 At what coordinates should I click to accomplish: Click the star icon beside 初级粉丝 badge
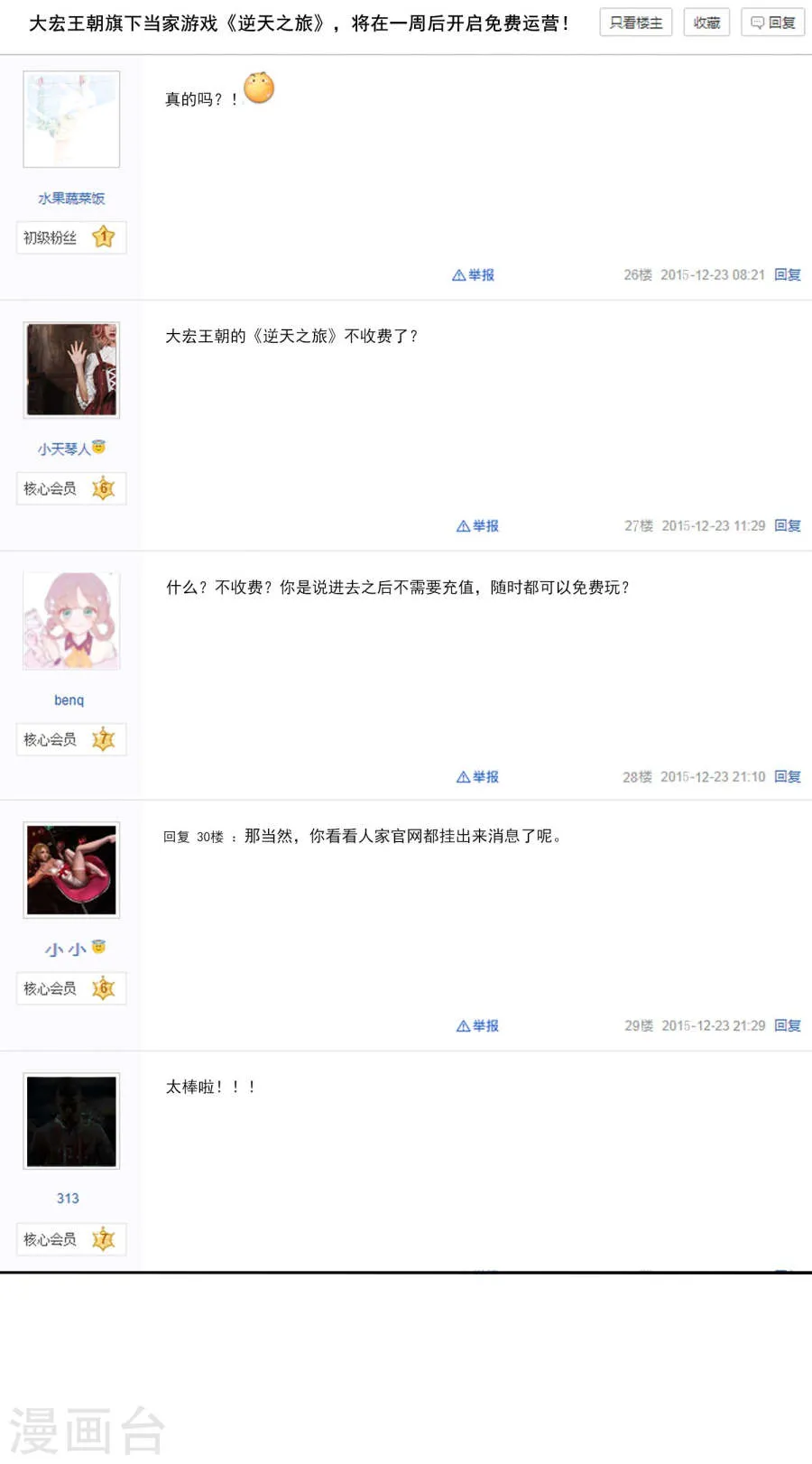[x=105, y=237]
